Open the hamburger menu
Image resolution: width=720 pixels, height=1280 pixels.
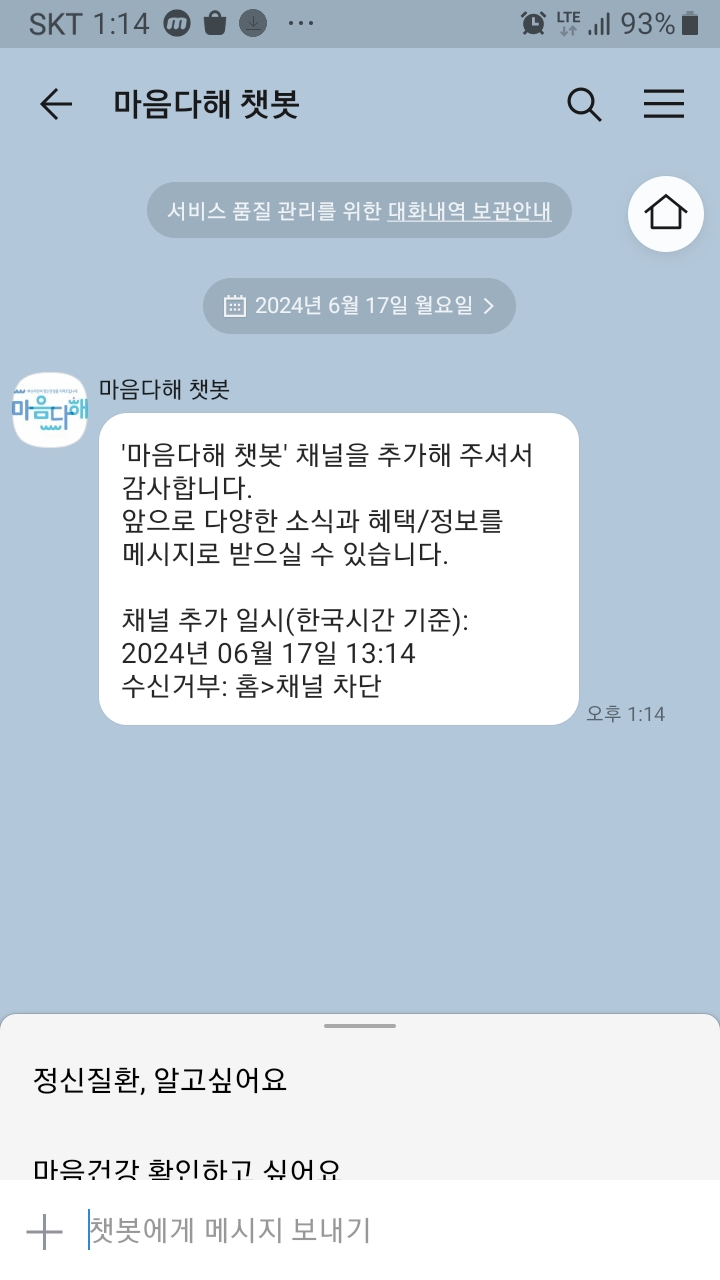pos(664,104)
